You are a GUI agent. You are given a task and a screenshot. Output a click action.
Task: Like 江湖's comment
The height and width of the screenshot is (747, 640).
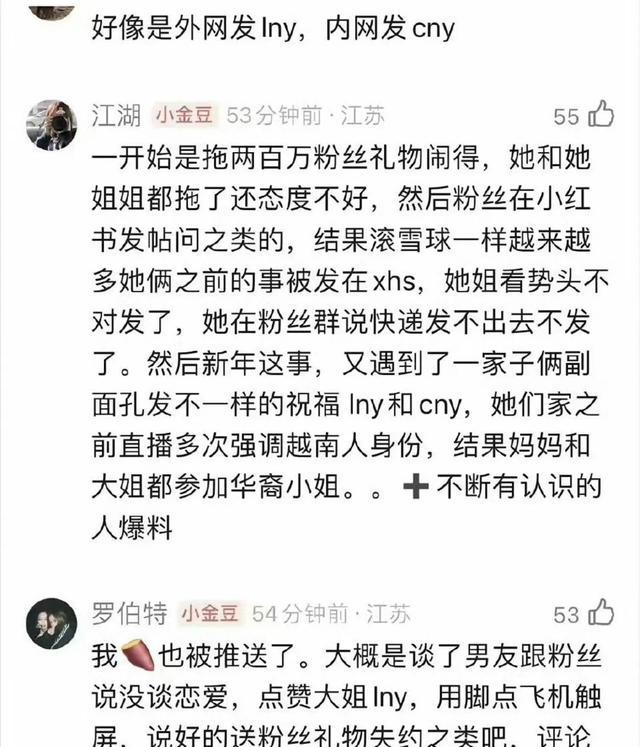601,116
